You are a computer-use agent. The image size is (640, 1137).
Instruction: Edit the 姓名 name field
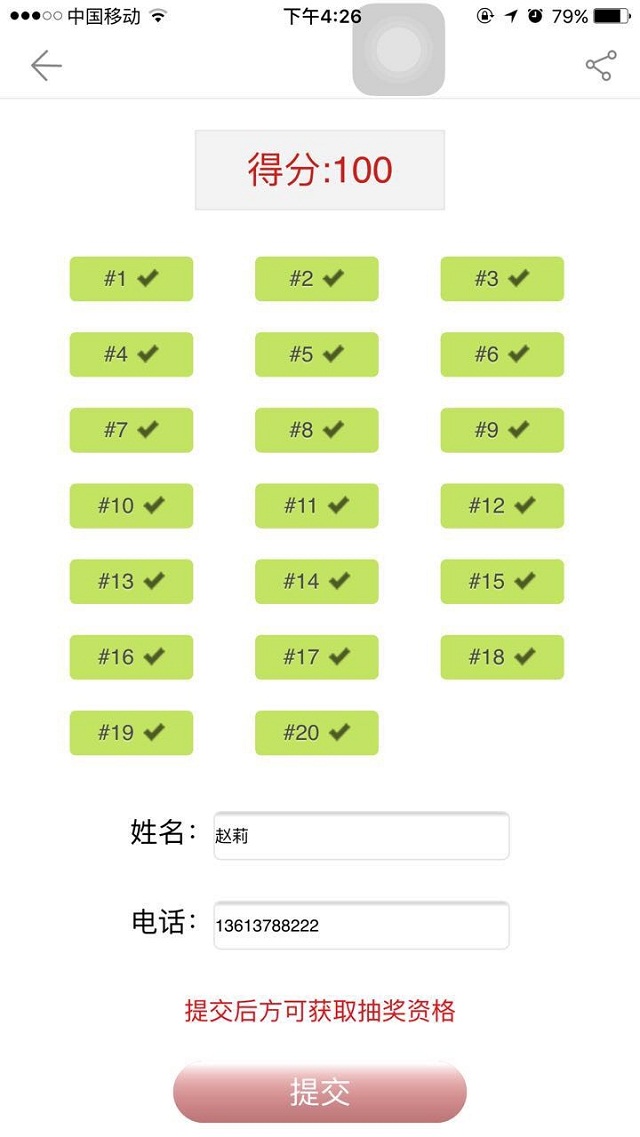(x=361, y=836)
